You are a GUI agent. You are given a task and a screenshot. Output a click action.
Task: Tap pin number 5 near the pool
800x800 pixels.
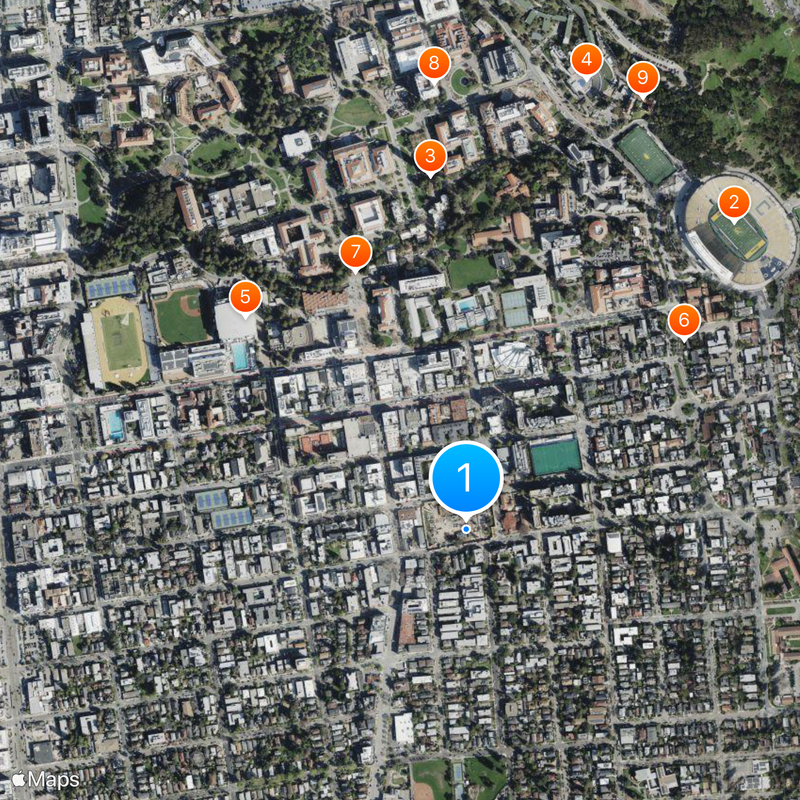tap(245, 296)
